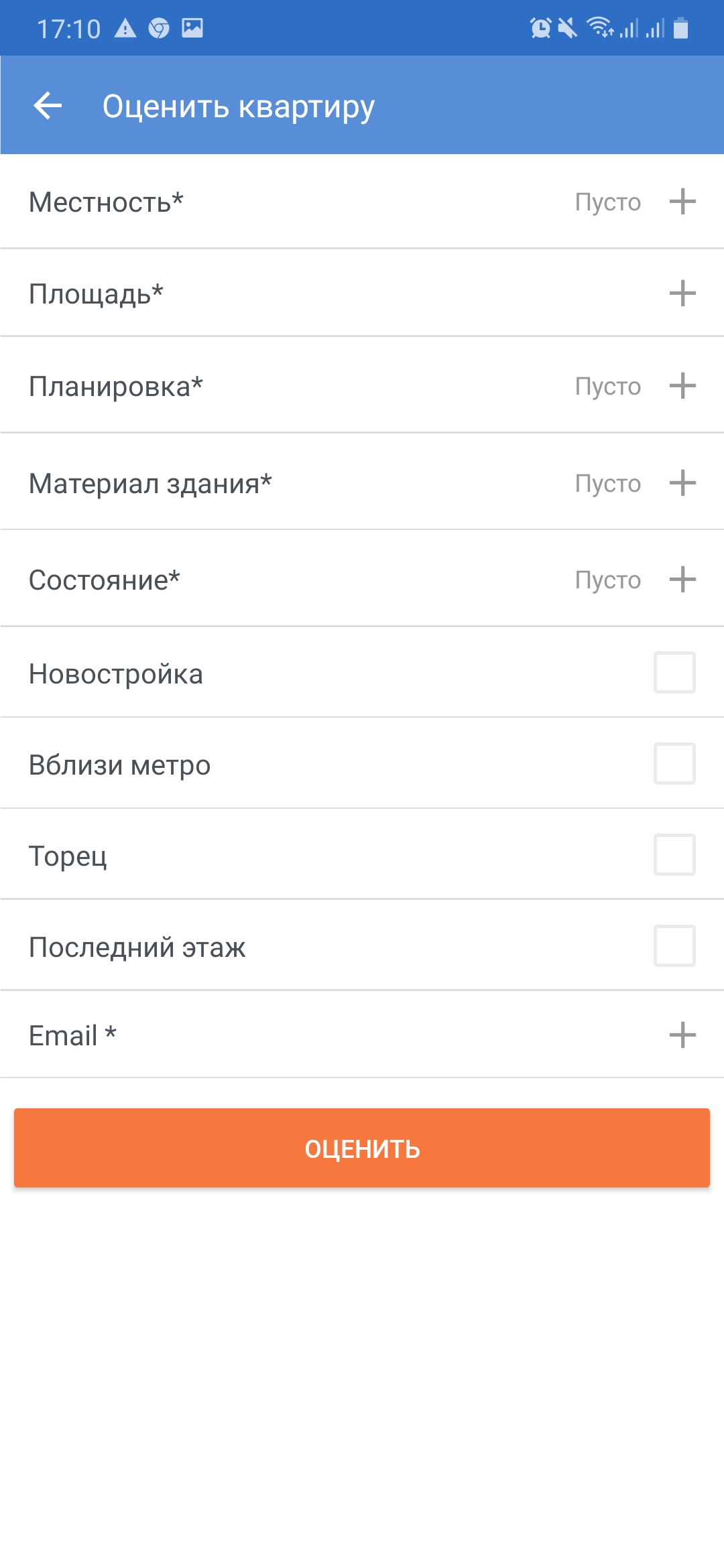Tick the Торец checkbox
The height and width of the screenshot is (1568, 724).
pos(674,855)
